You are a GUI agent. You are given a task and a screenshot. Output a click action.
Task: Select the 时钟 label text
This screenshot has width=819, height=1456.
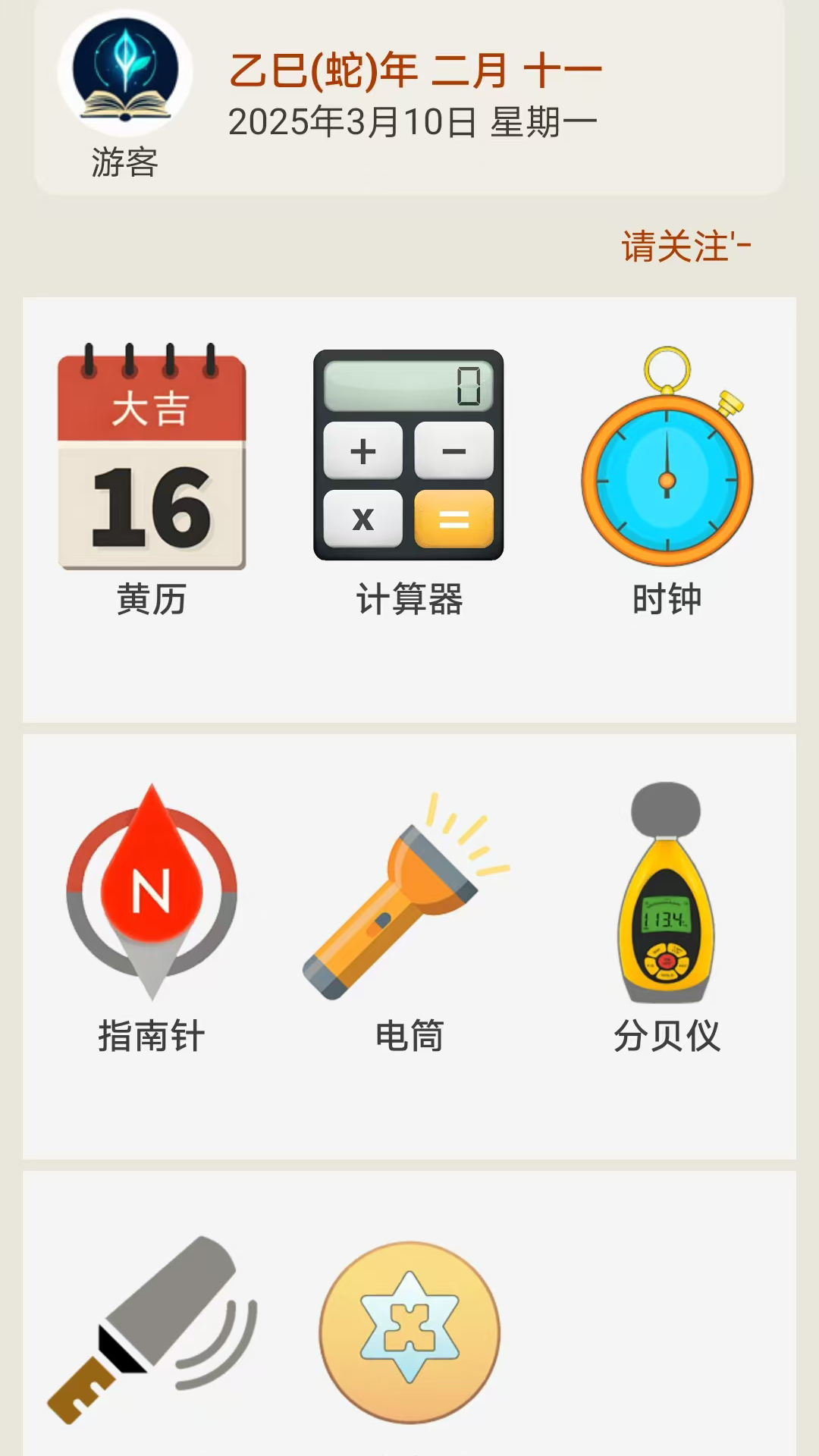click(x=667, y=601)
